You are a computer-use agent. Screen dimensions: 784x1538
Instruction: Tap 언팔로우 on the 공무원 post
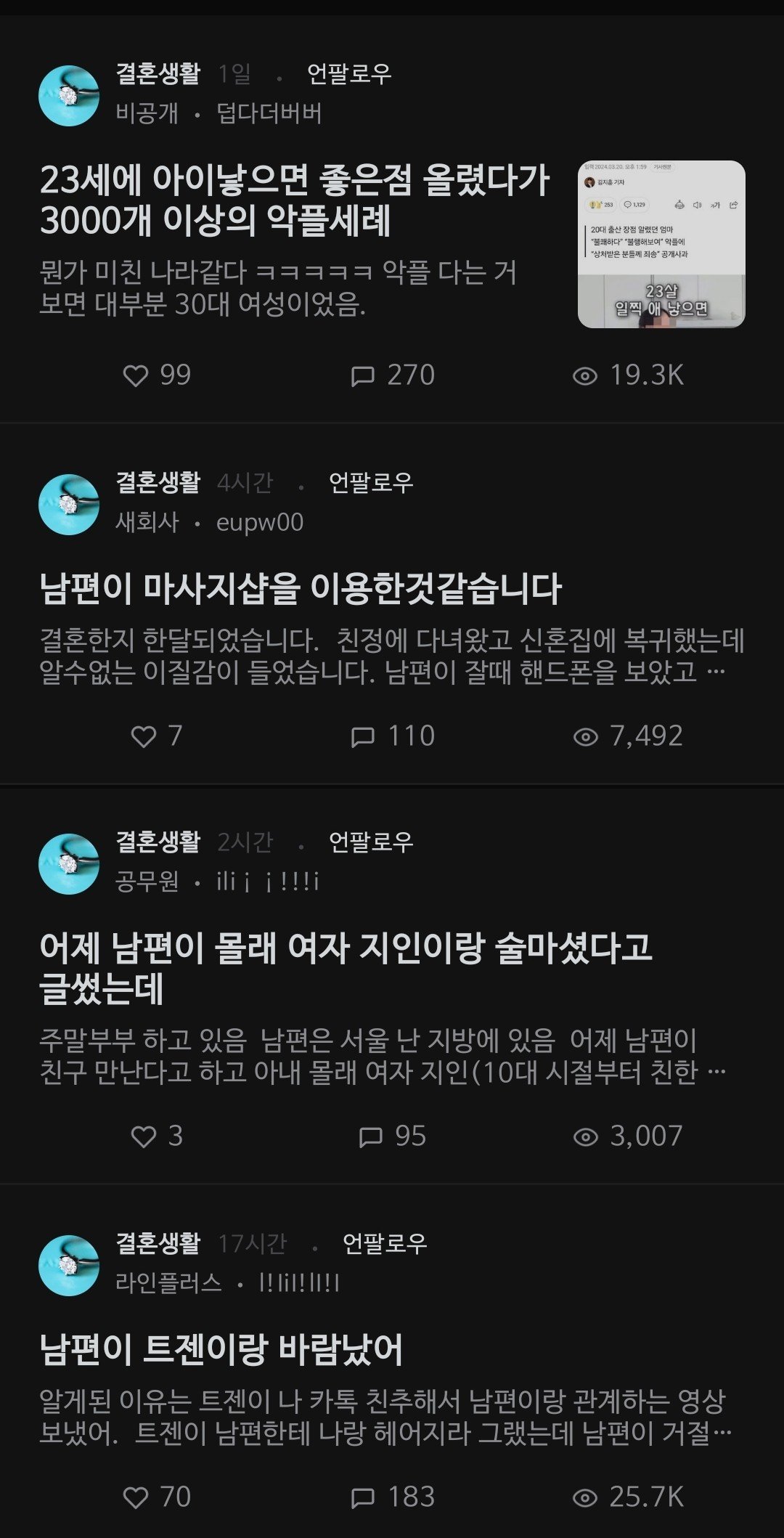click(370, 842)
